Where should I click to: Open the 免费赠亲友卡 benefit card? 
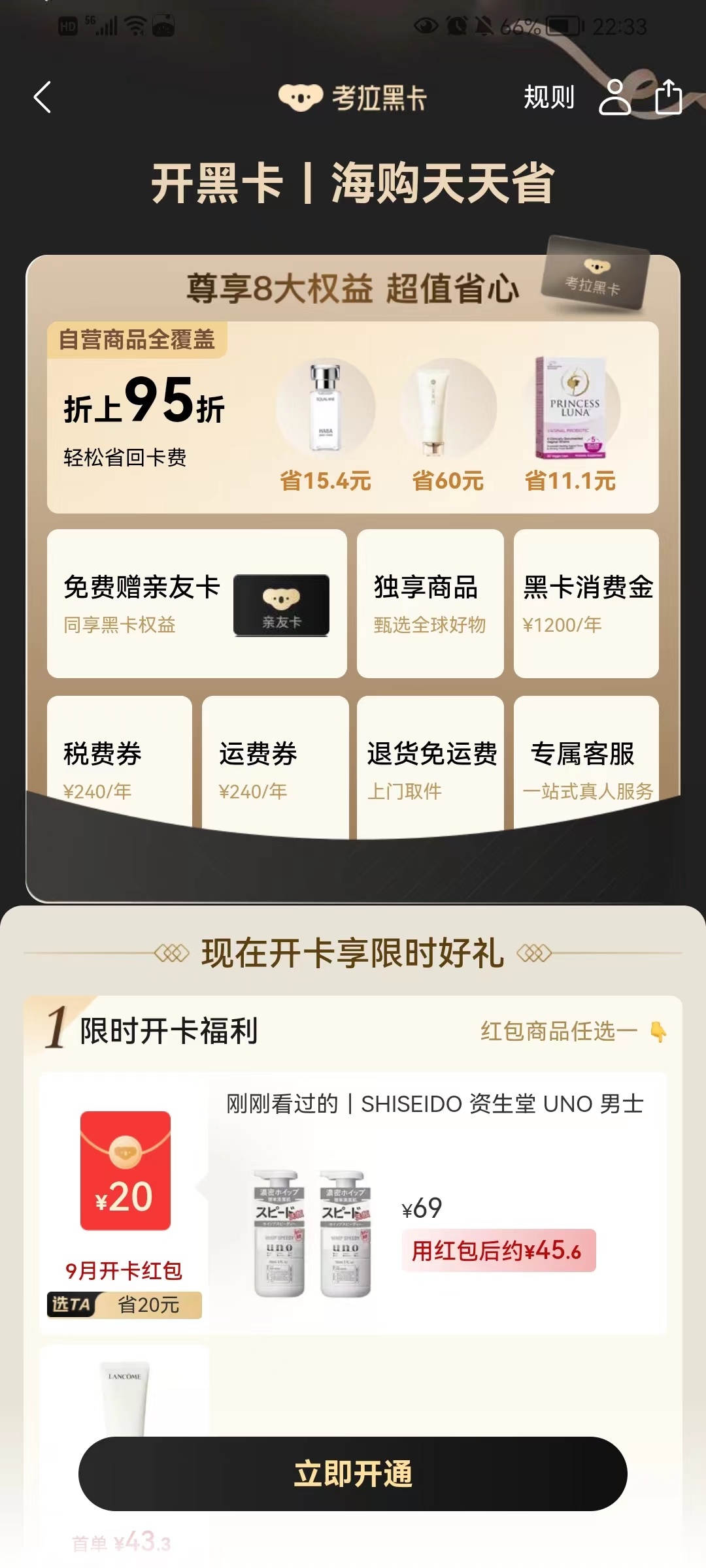(x=196, y=603)
